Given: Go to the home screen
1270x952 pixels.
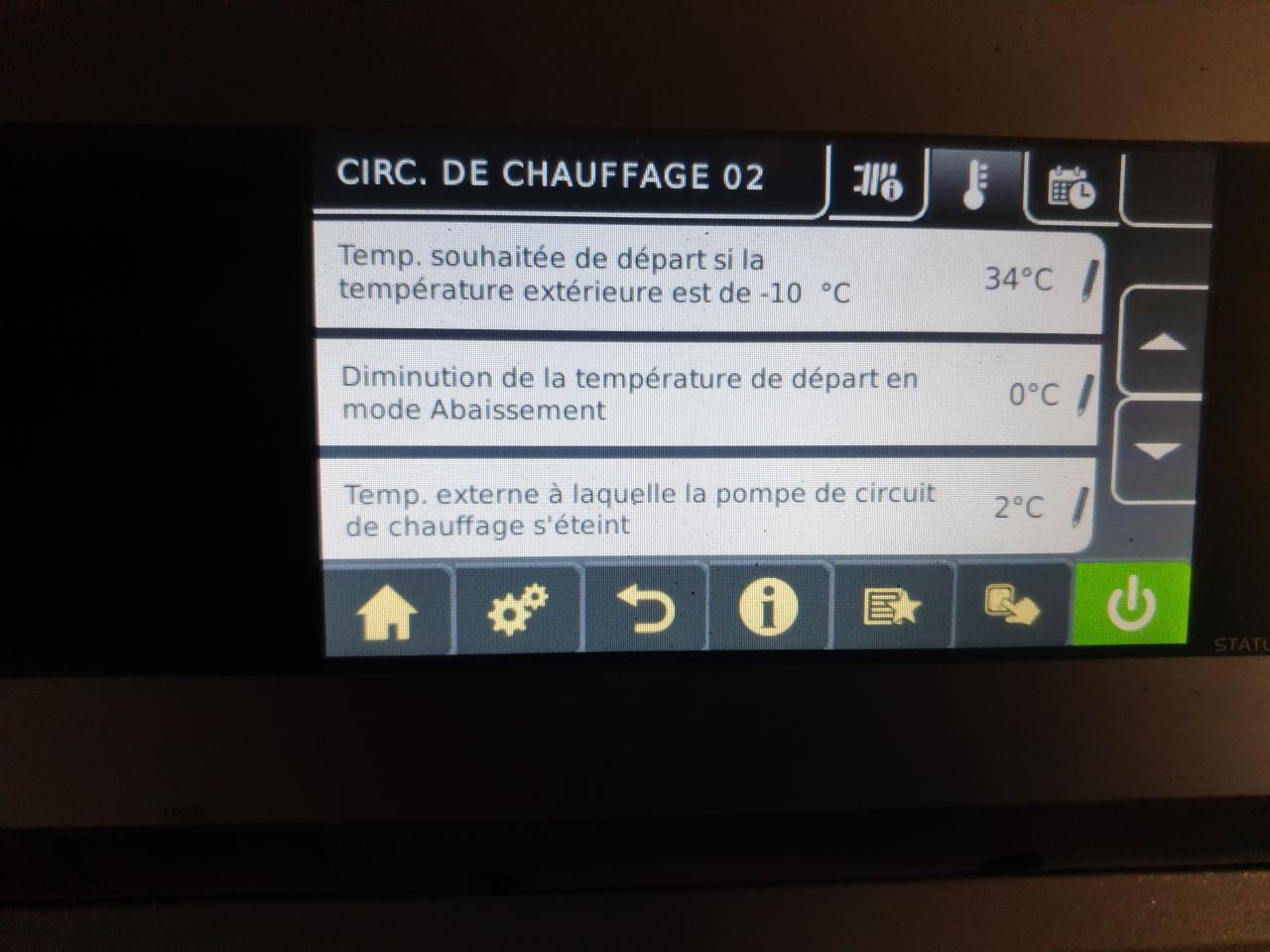Looking at the screenshot, I should coord(388,611).
